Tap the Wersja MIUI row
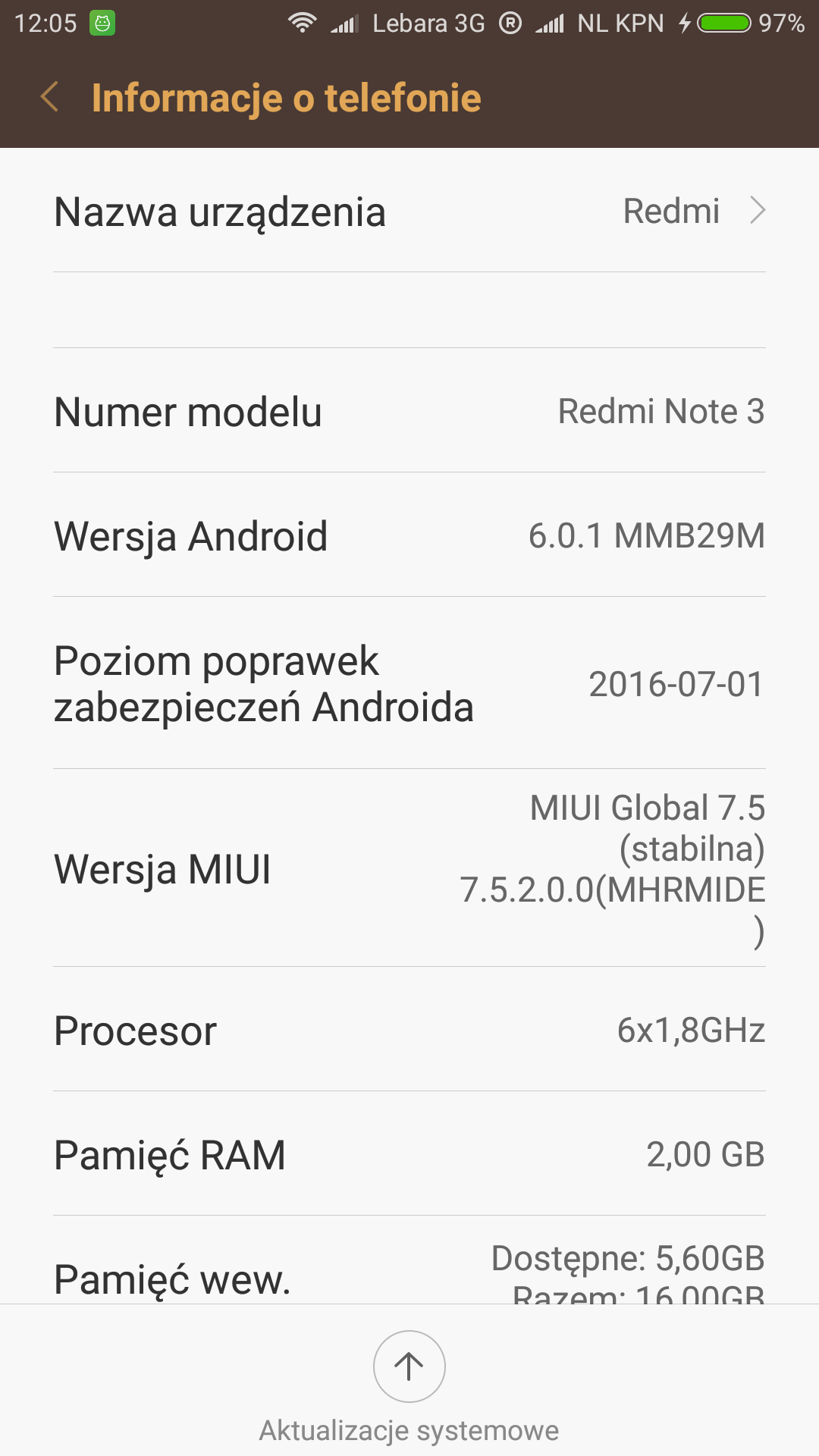This screenshot has height=1456, width=819. tap(409, 868)
